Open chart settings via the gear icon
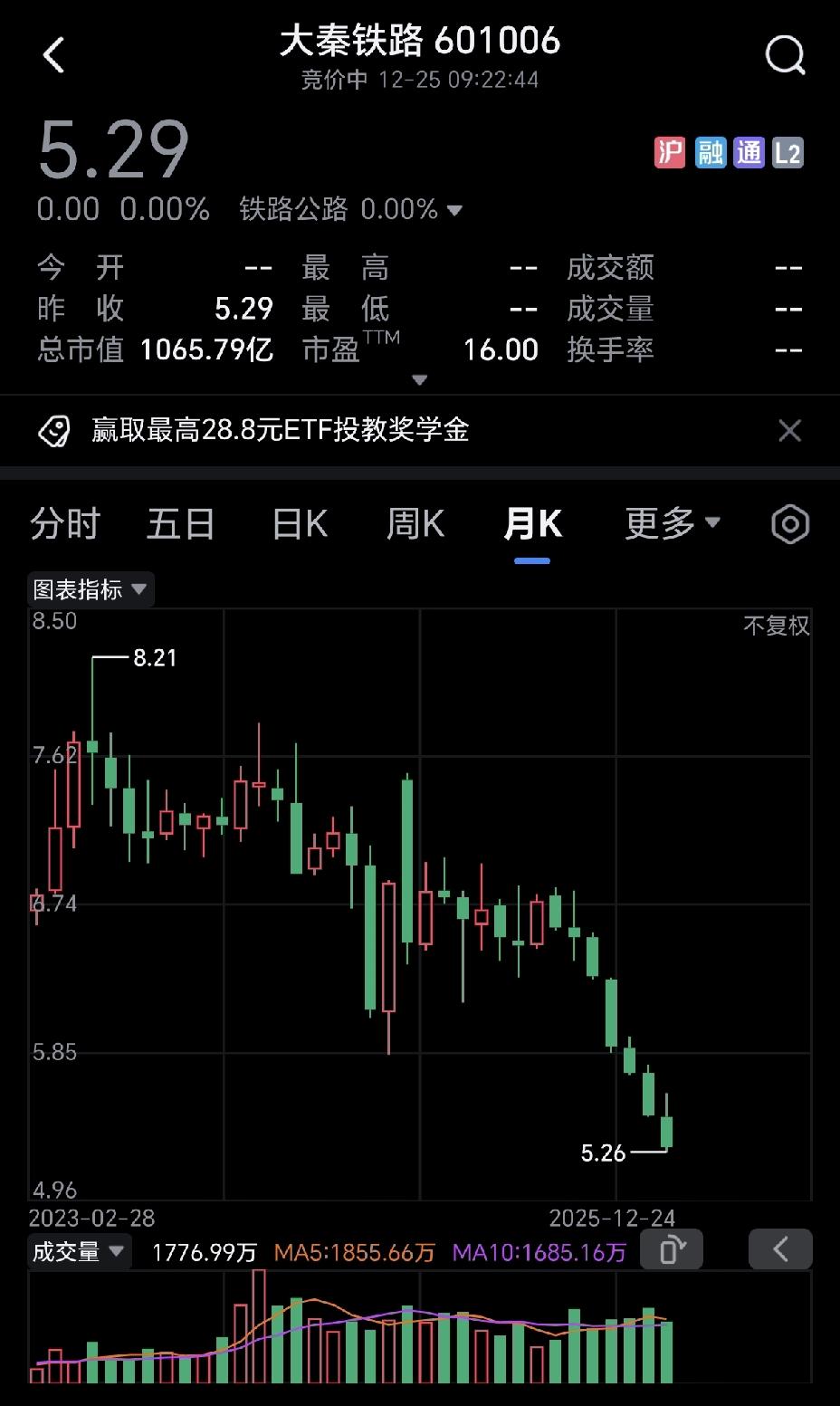The image size is (840, 1406). (788, 523)
